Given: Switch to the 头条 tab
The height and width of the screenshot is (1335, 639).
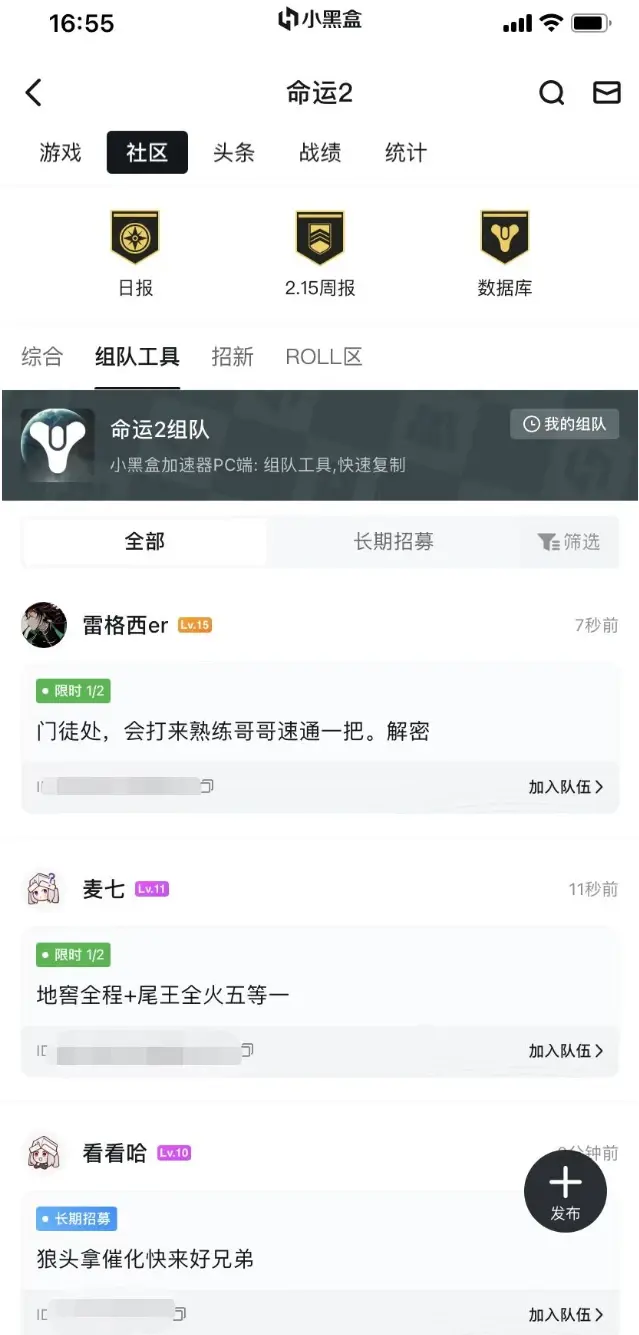Looking at the screenshot, I should (233, 153).
